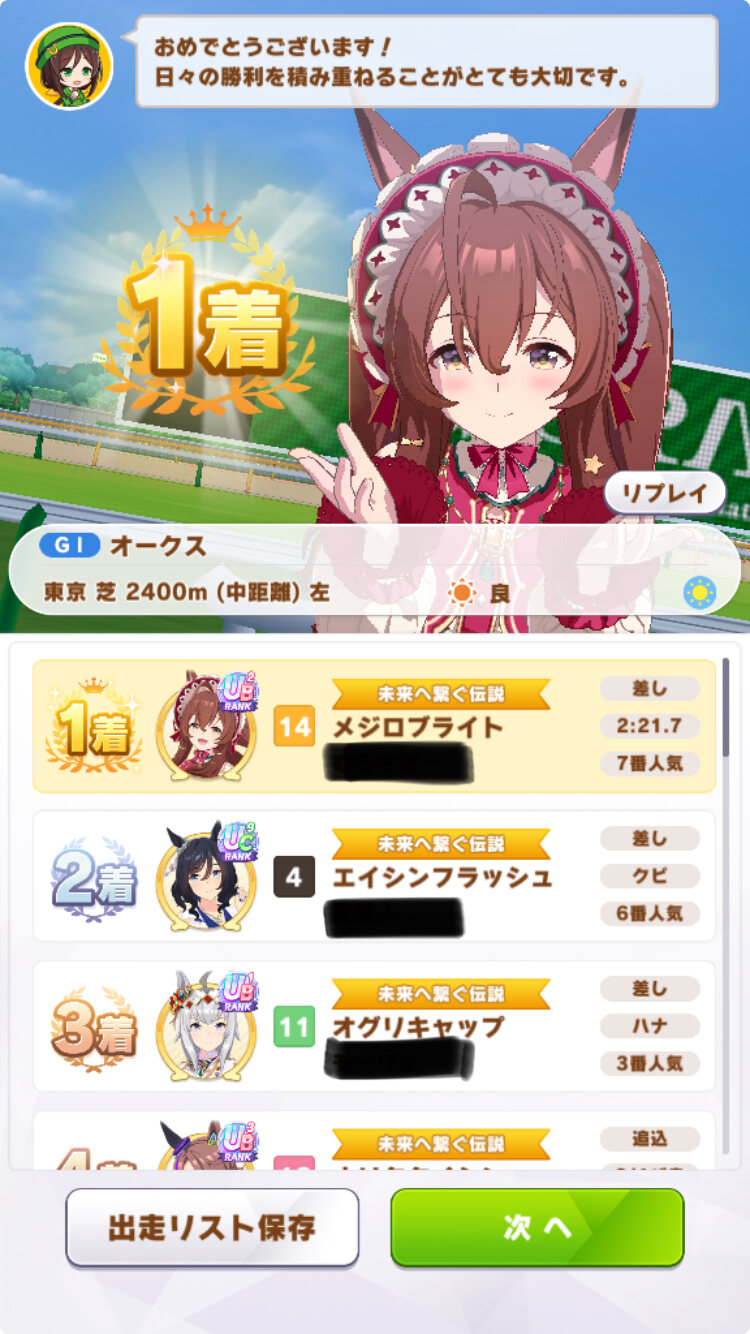
Task: Proceed with the green 次へ button
Action: 537,1227
